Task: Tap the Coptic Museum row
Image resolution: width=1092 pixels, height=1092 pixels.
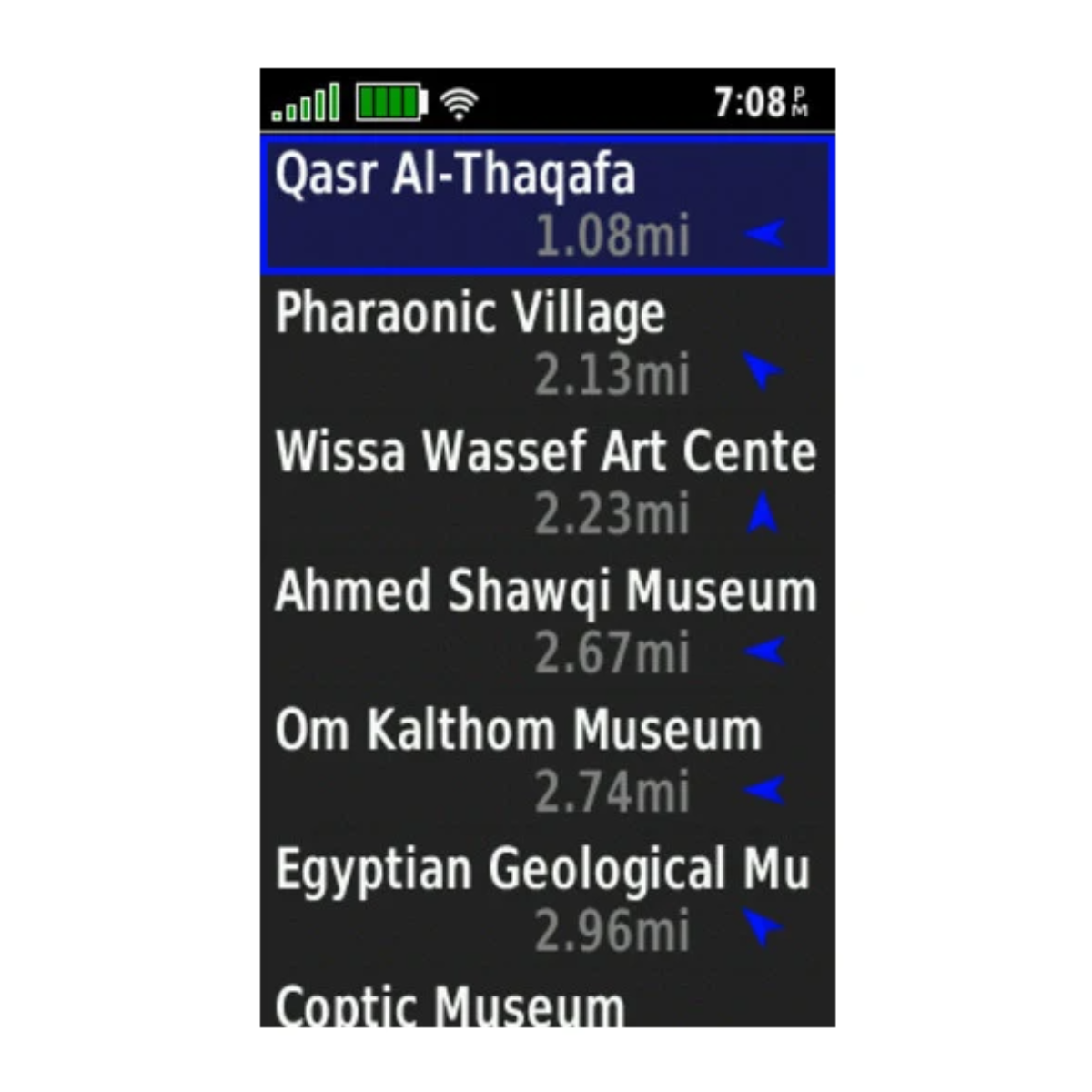Action: pyautogui.click(x=546, y=1006)
